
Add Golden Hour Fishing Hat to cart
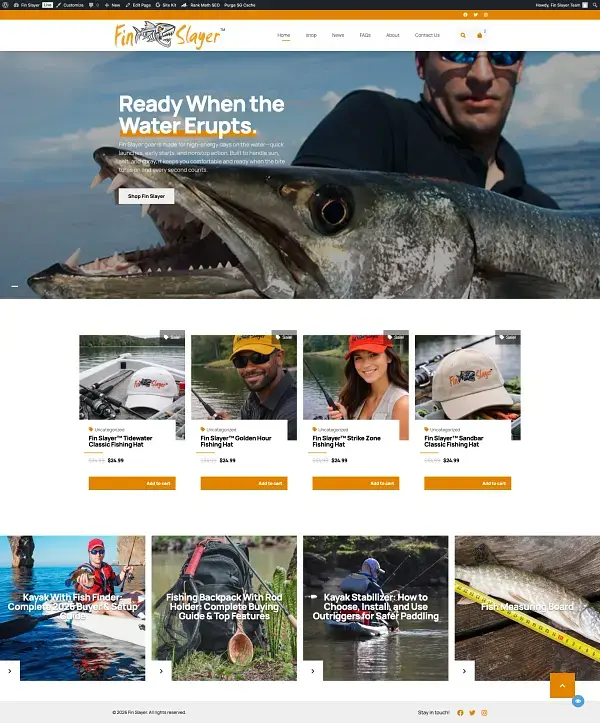pos(244,483)
